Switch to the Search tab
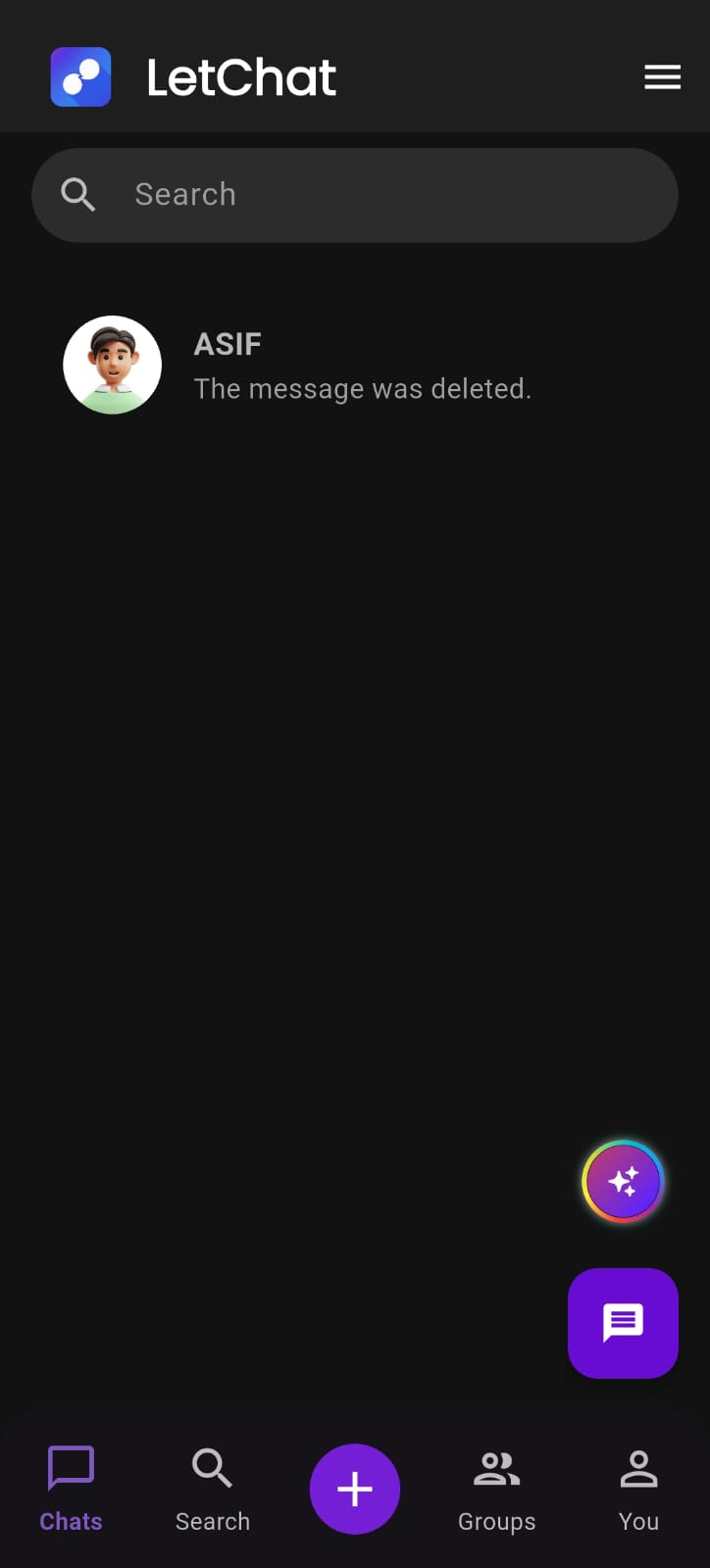Viewport: 710px width, 1568px height. pyautogui.click(x=213, y=1490)
